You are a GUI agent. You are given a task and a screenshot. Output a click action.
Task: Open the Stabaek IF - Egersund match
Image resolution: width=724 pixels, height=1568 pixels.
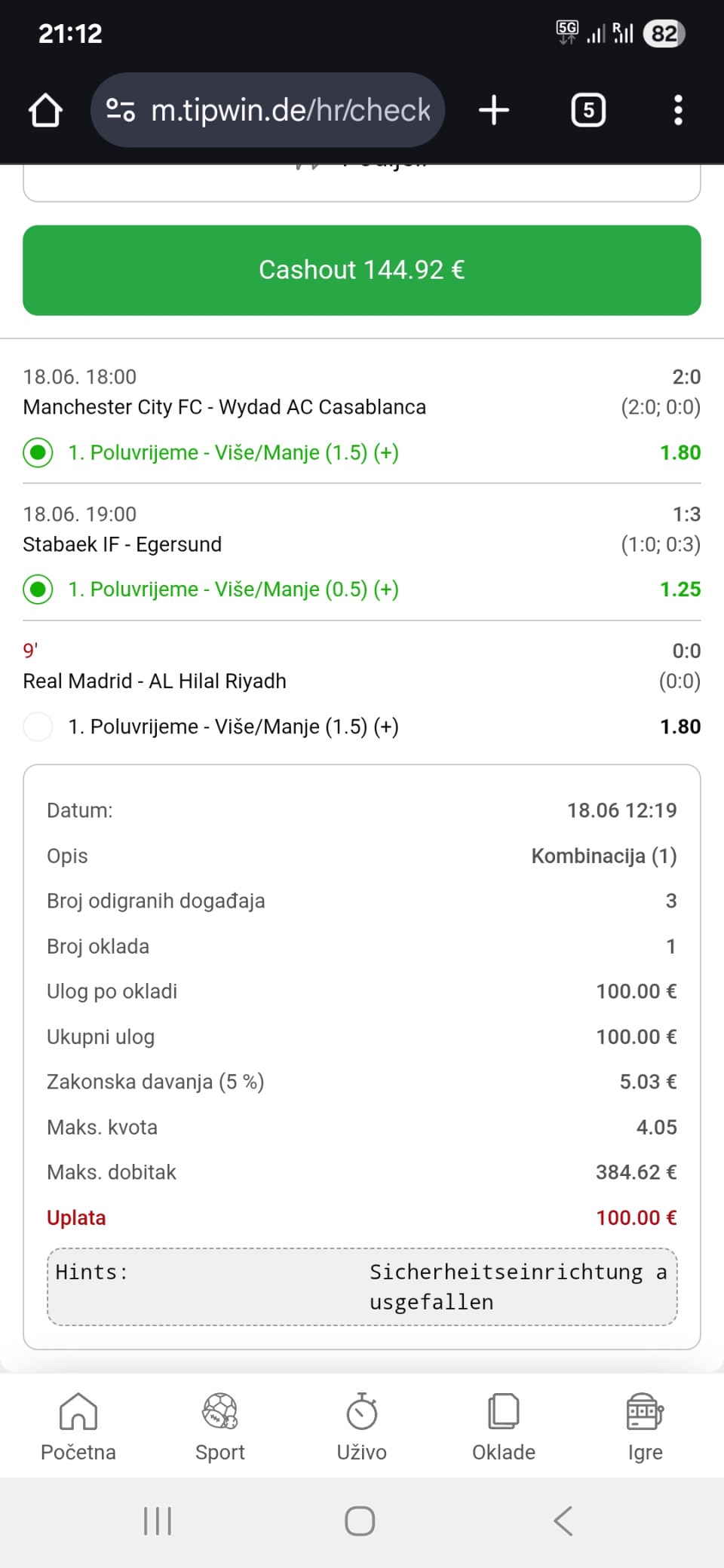click(x=122, y=544)
